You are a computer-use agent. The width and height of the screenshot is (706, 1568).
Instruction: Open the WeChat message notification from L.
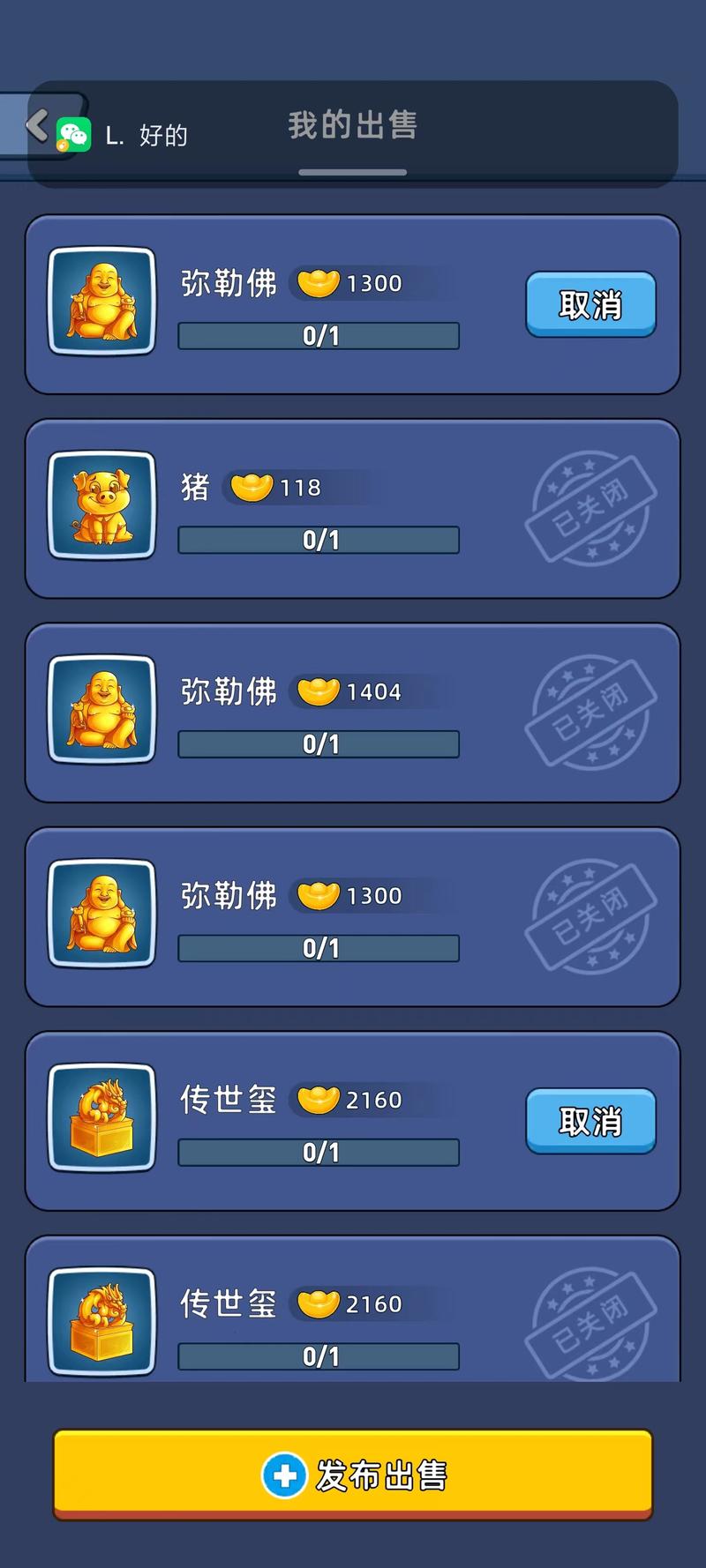point(122,135)
